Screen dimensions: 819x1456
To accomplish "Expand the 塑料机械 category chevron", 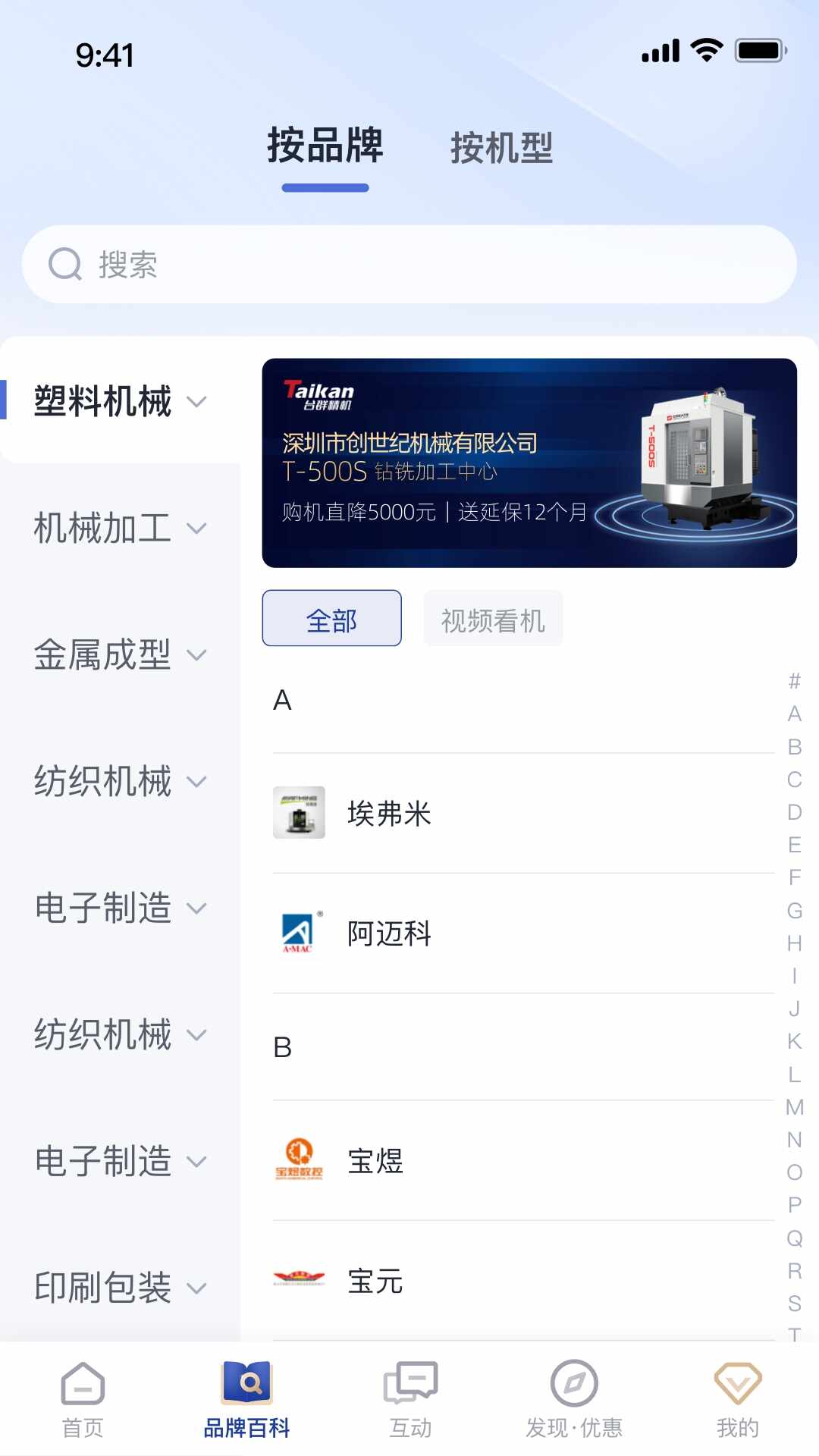I will tap(199, 403).
